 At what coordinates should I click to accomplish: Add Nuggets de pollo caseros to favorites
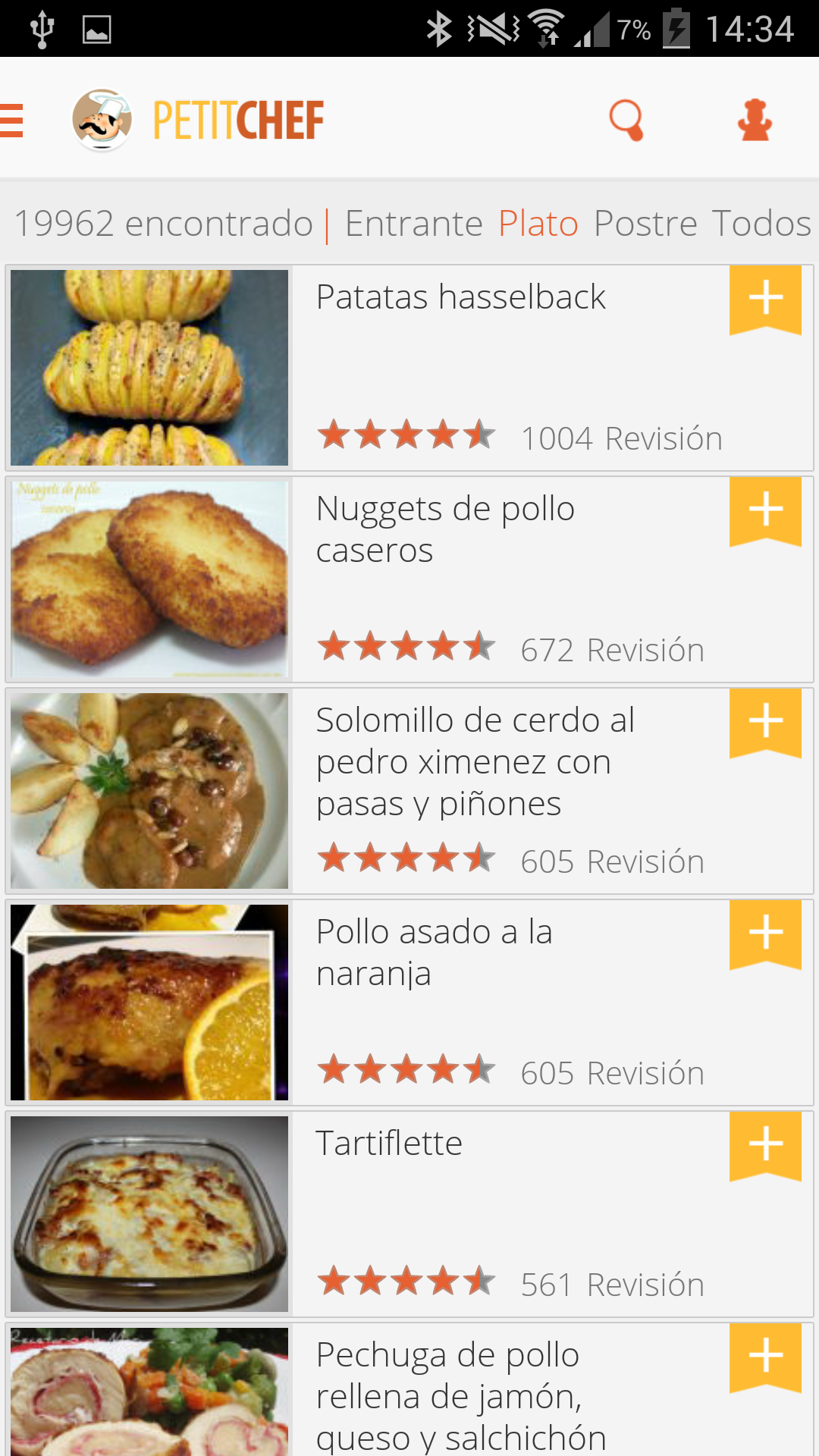tap(765, 510)
